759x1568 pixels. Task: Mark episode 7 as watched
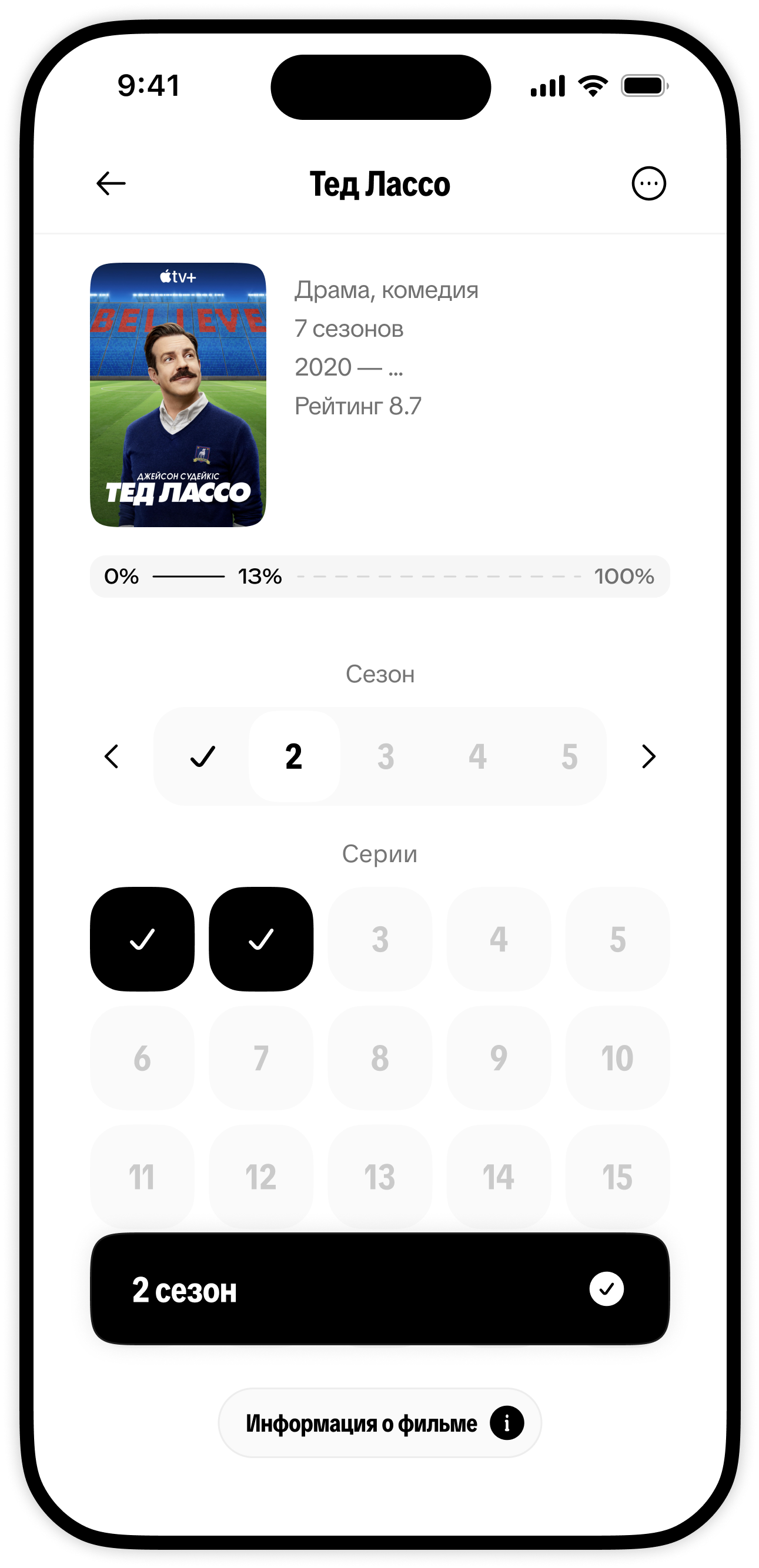261,1058
